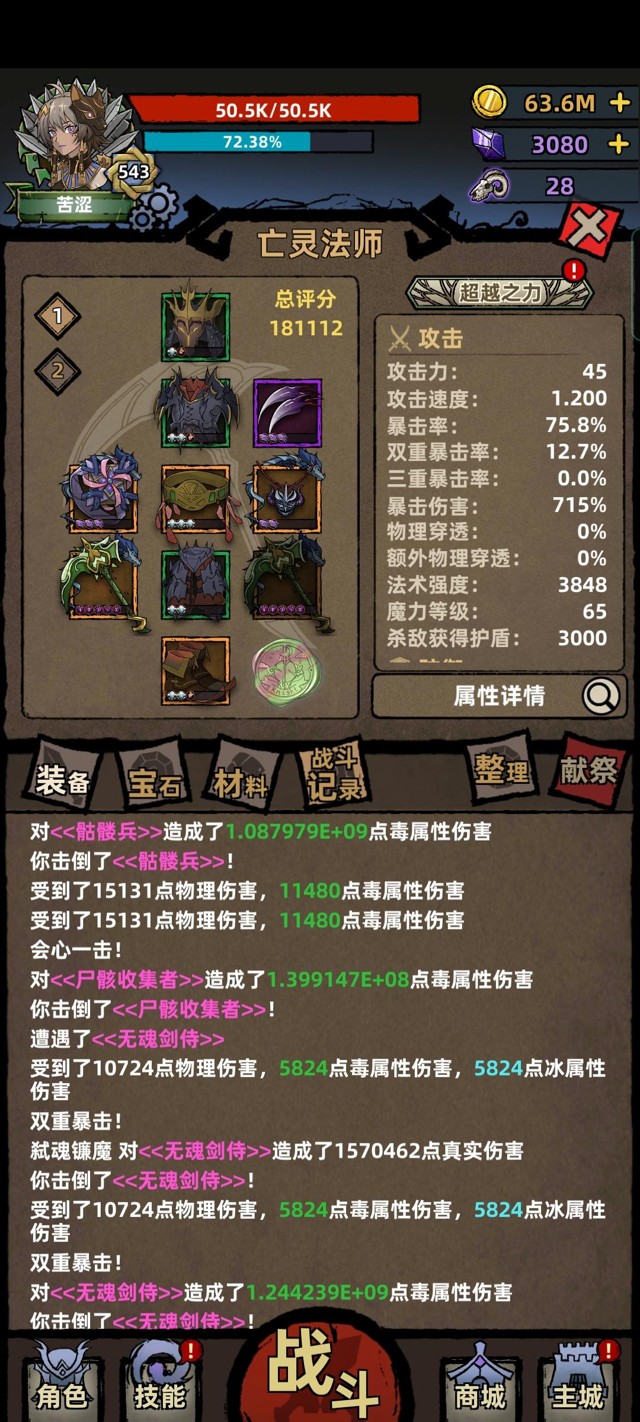
Task: Tap the 献祭 sacrifice button
Action: coord(588,770)
